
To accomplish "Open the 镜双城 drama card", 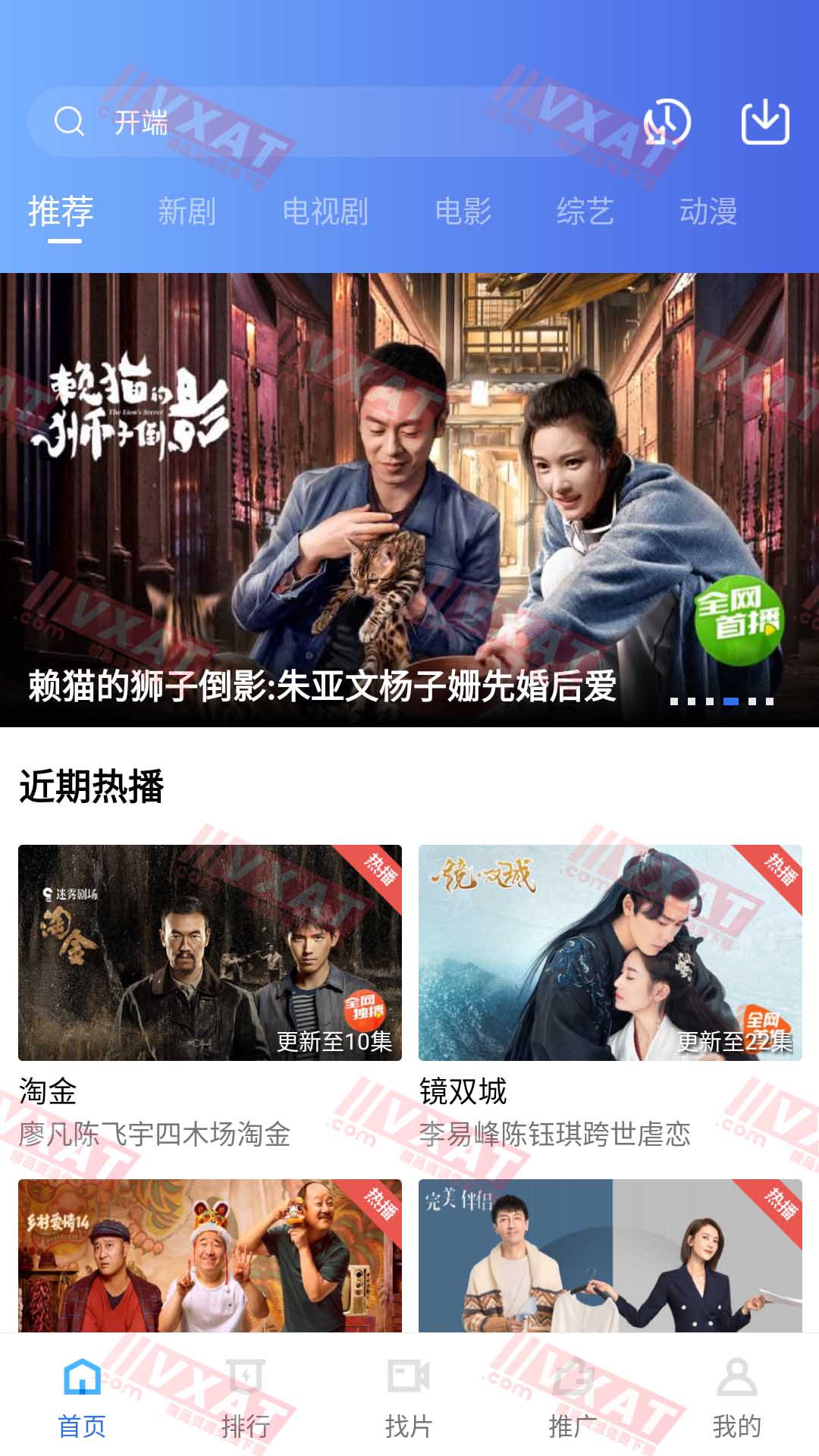I will point(610,952).
